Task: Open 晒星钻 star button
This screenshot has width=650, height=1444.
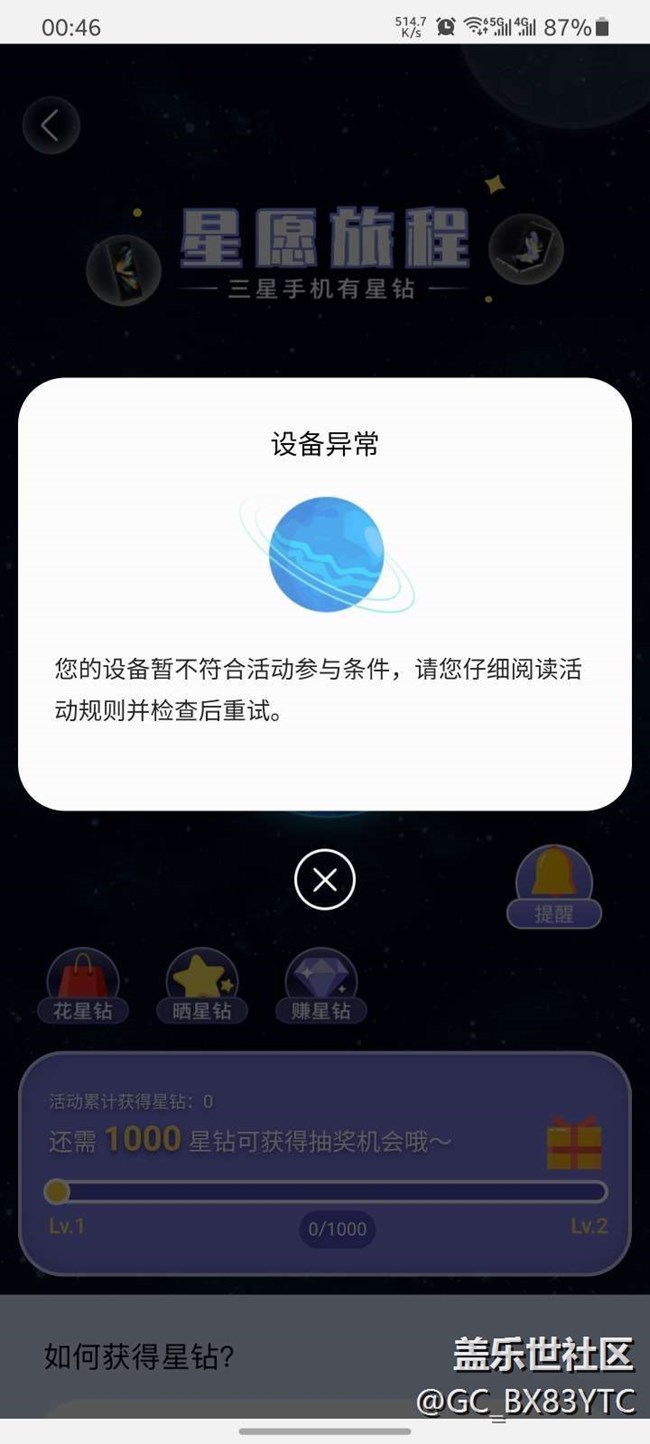Action: [202, 986]
